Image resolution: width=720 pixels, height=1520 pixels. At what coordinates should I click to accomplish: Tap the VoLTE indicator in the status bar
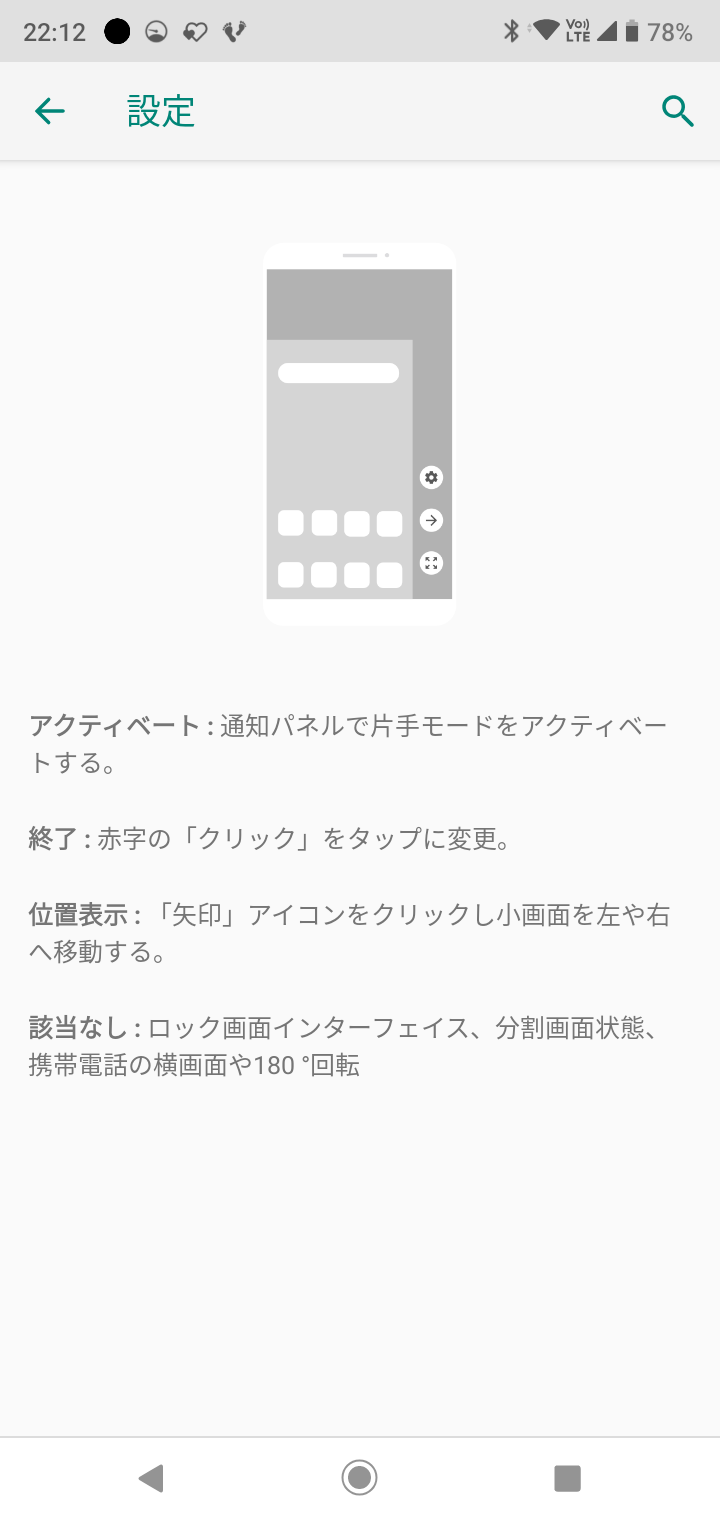tap(576, 31)
